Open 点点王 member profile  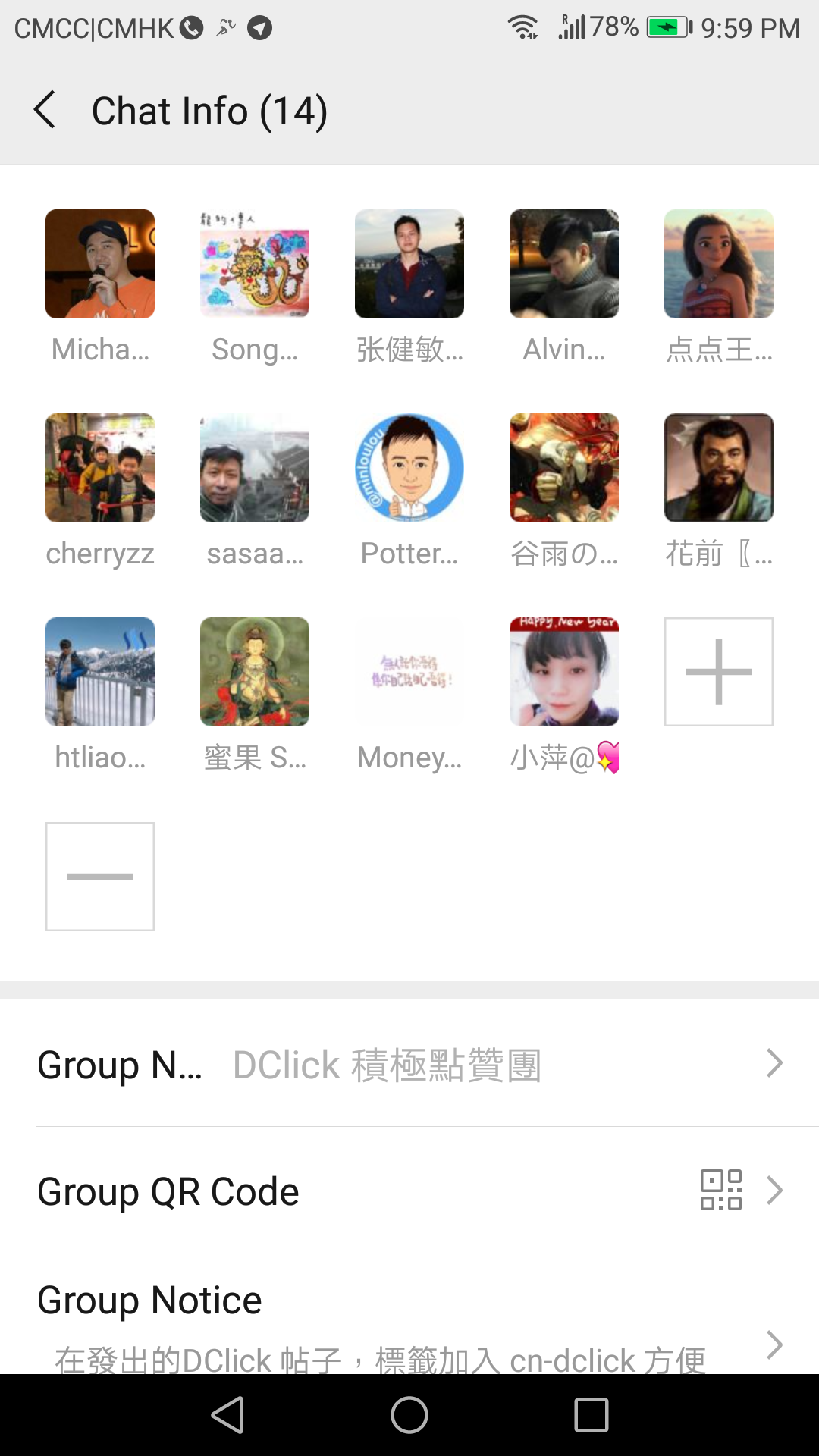pyautogui.click(x=718, y=264)
